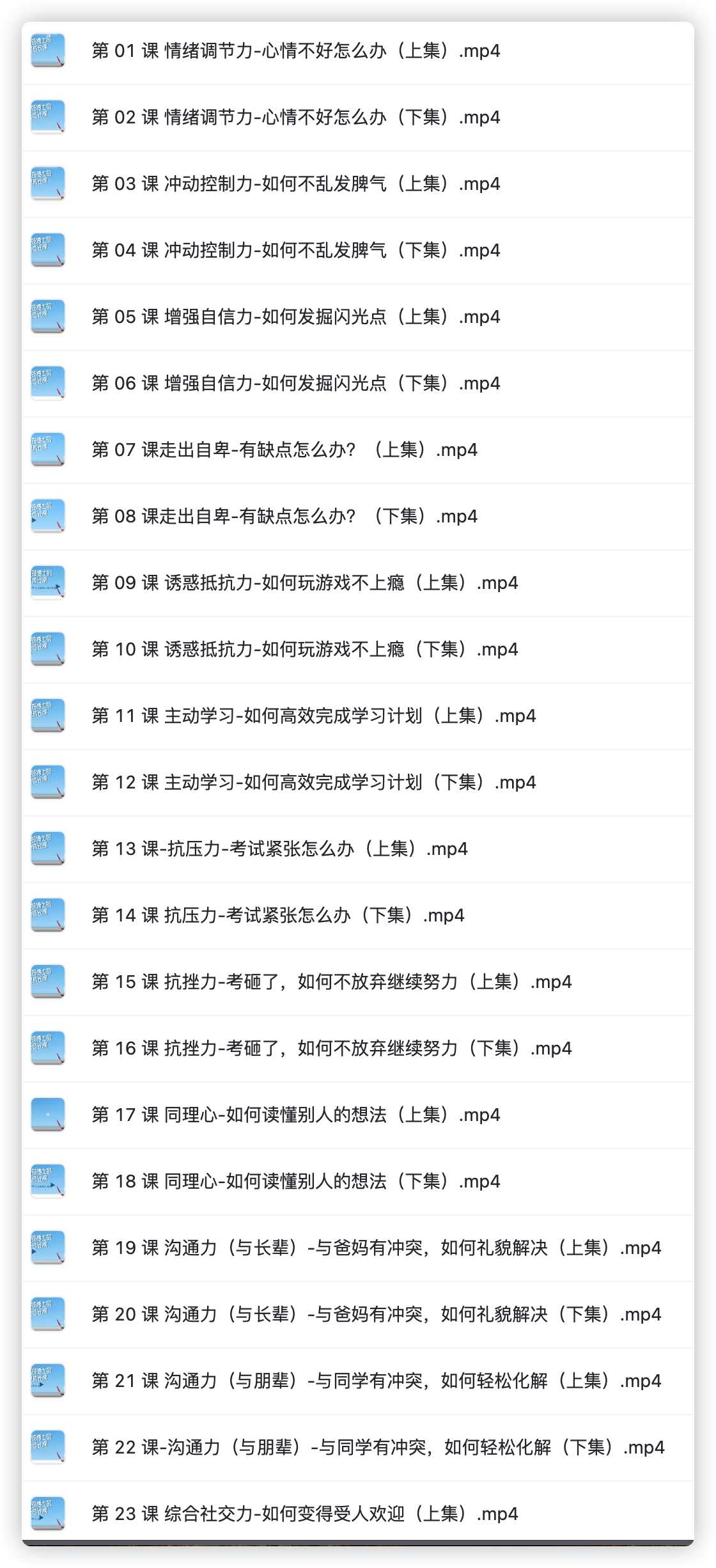Select 第 10 课 诱惑抵抗力 (下集) file

[x=358, y=650]
